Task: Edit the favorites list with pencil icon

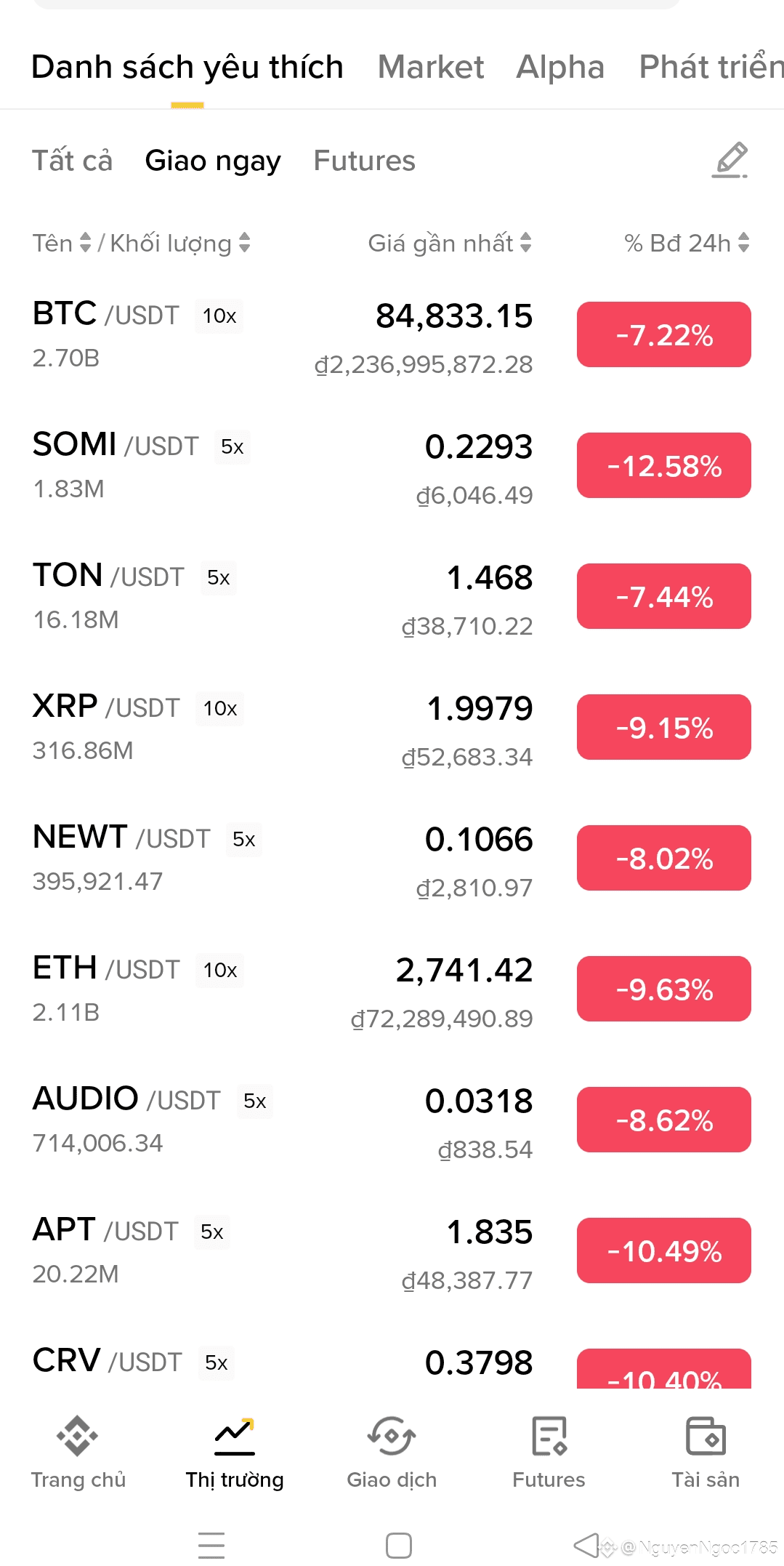Action: coord(730,160)
